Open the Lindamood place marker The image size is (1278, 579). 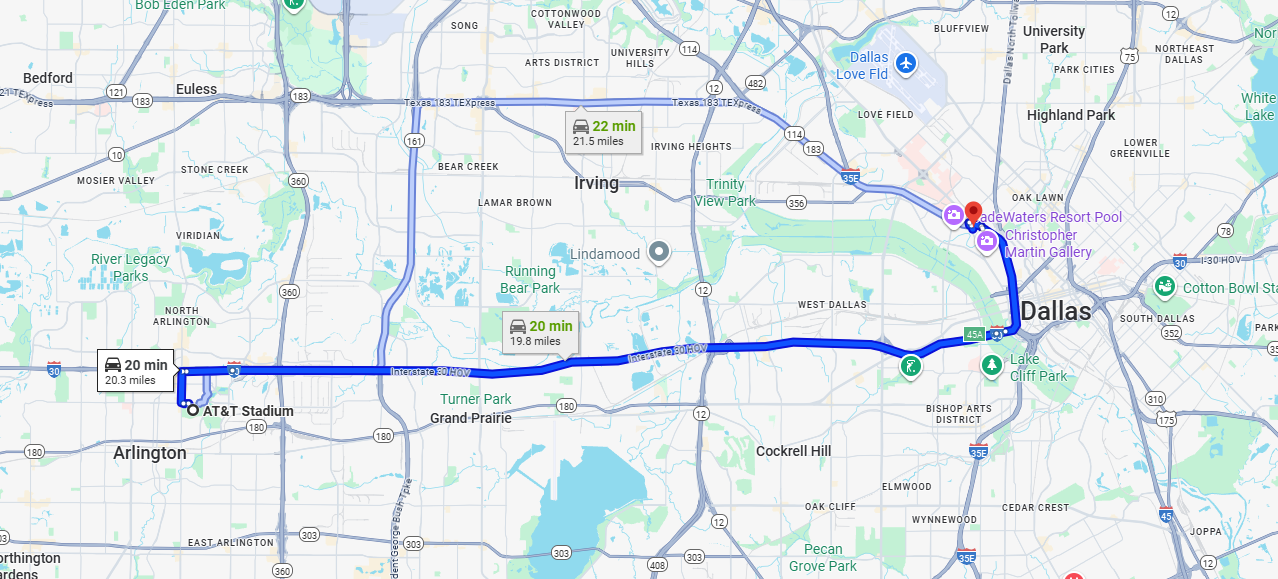pyautogui.click(x=658, y=253)
